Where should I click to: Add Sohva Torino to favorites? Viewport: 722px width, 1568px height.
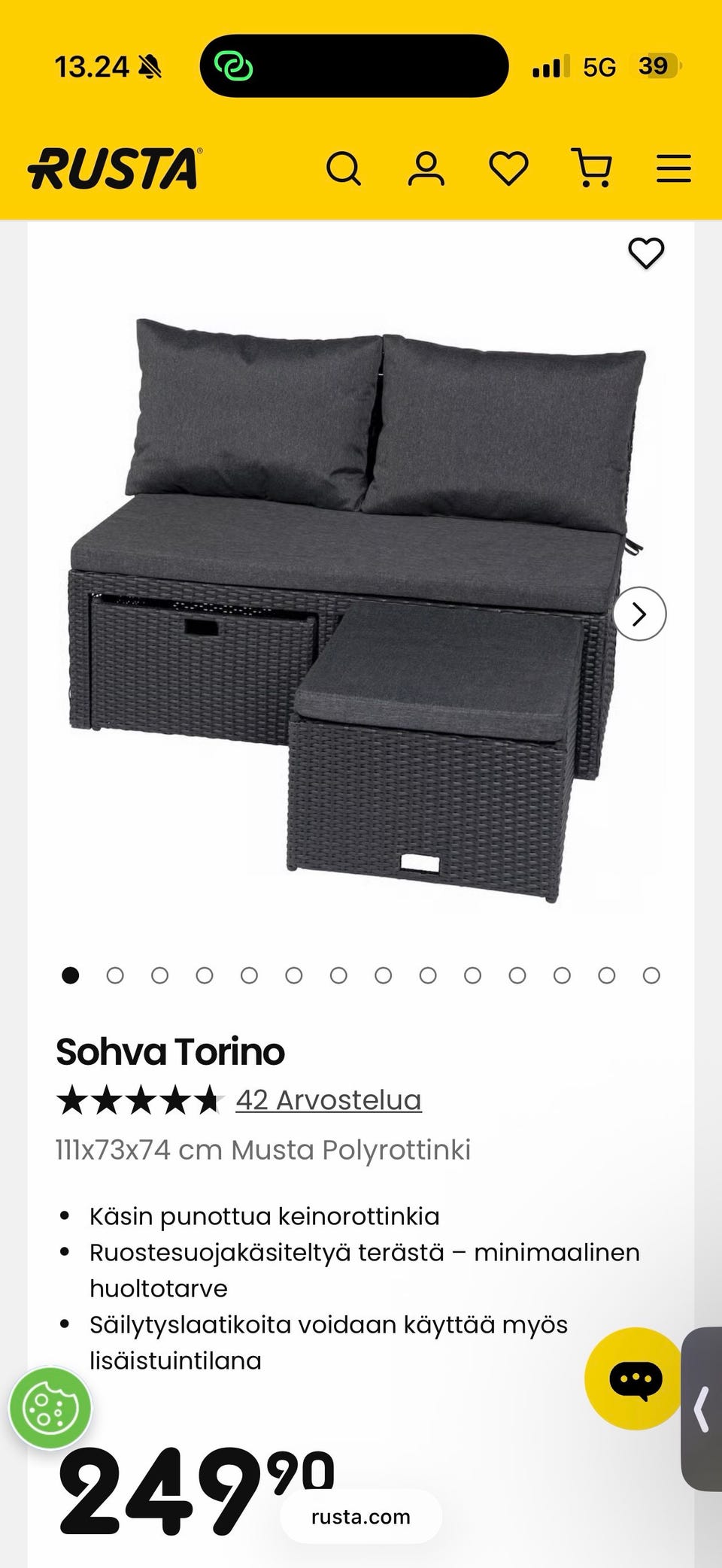click(646, 253)
